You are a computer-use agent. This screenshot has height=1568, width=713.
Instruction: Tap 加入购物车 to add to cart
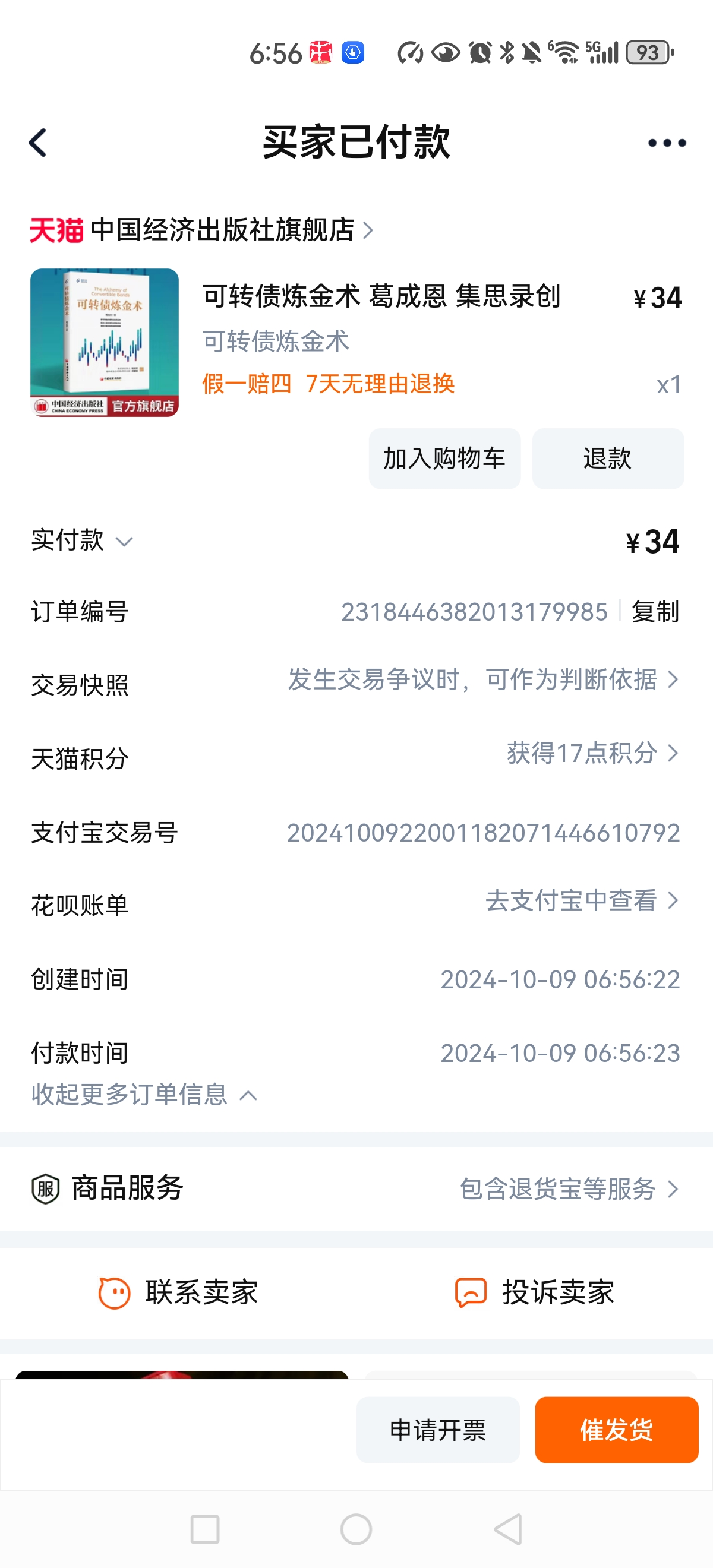[x=444, y=459]
